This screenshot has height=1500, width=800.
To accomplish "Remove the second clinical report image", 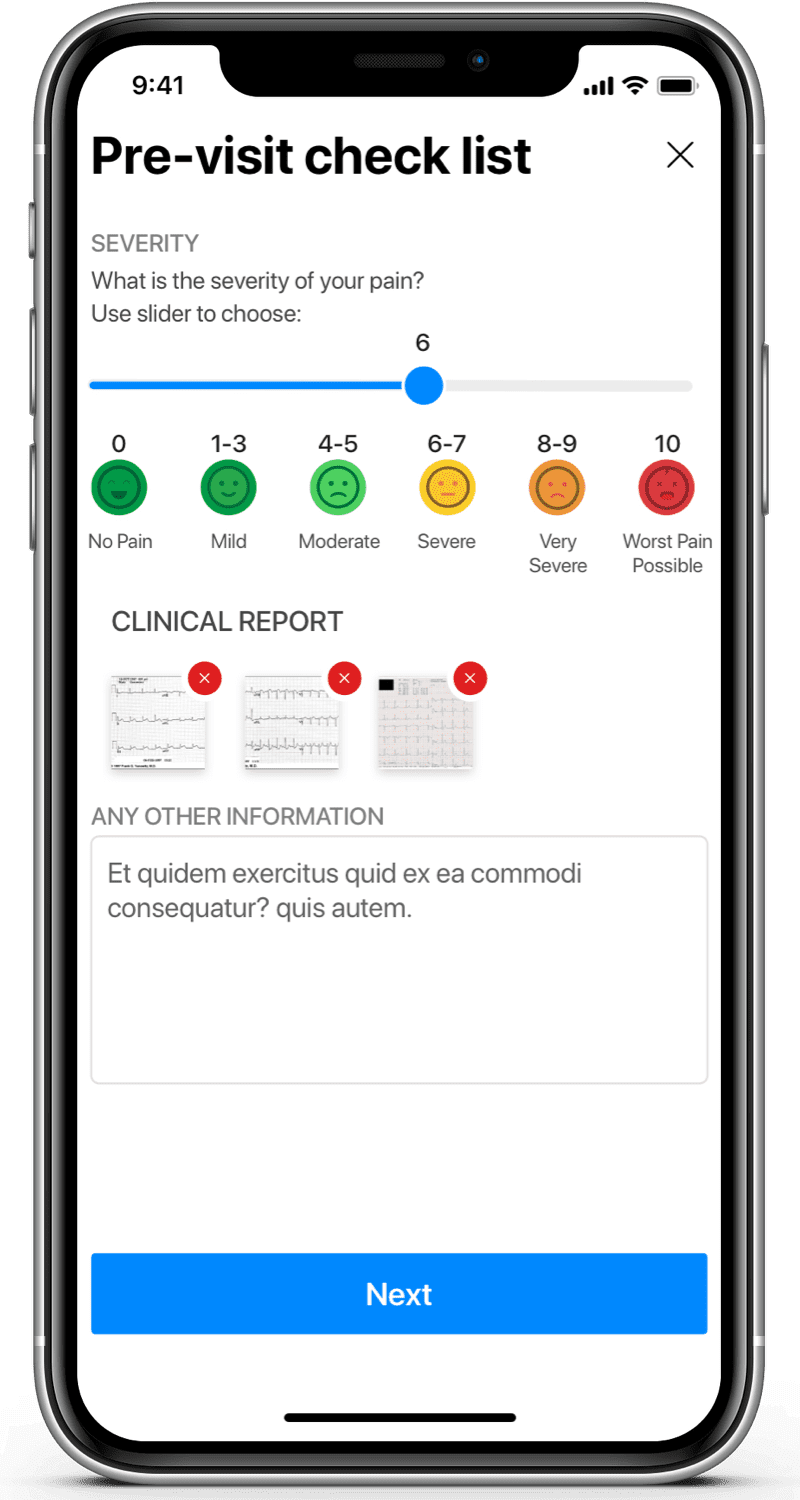I will click(x=344, y=679).
